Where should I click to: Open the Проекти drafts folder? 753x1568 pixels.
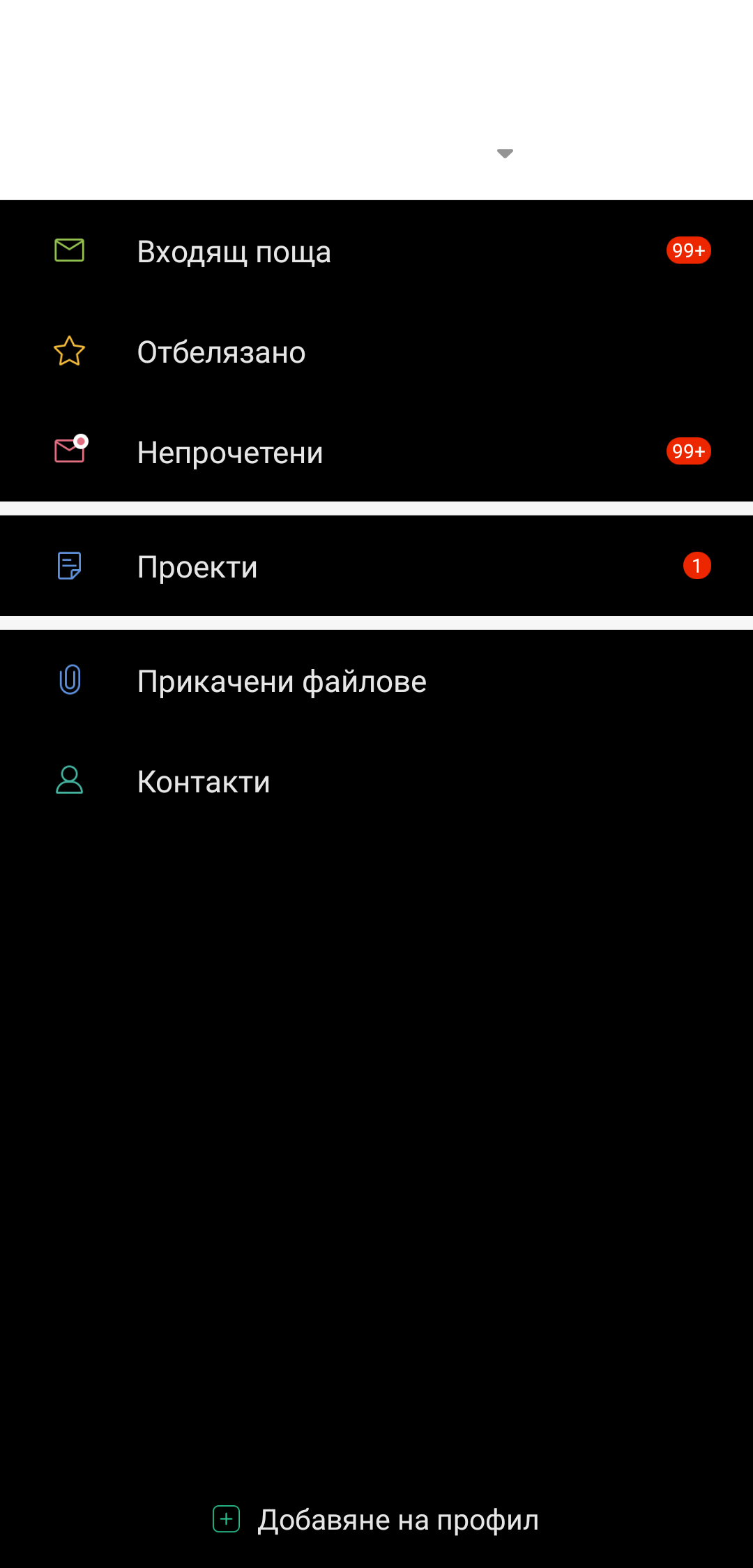(376, 566)
